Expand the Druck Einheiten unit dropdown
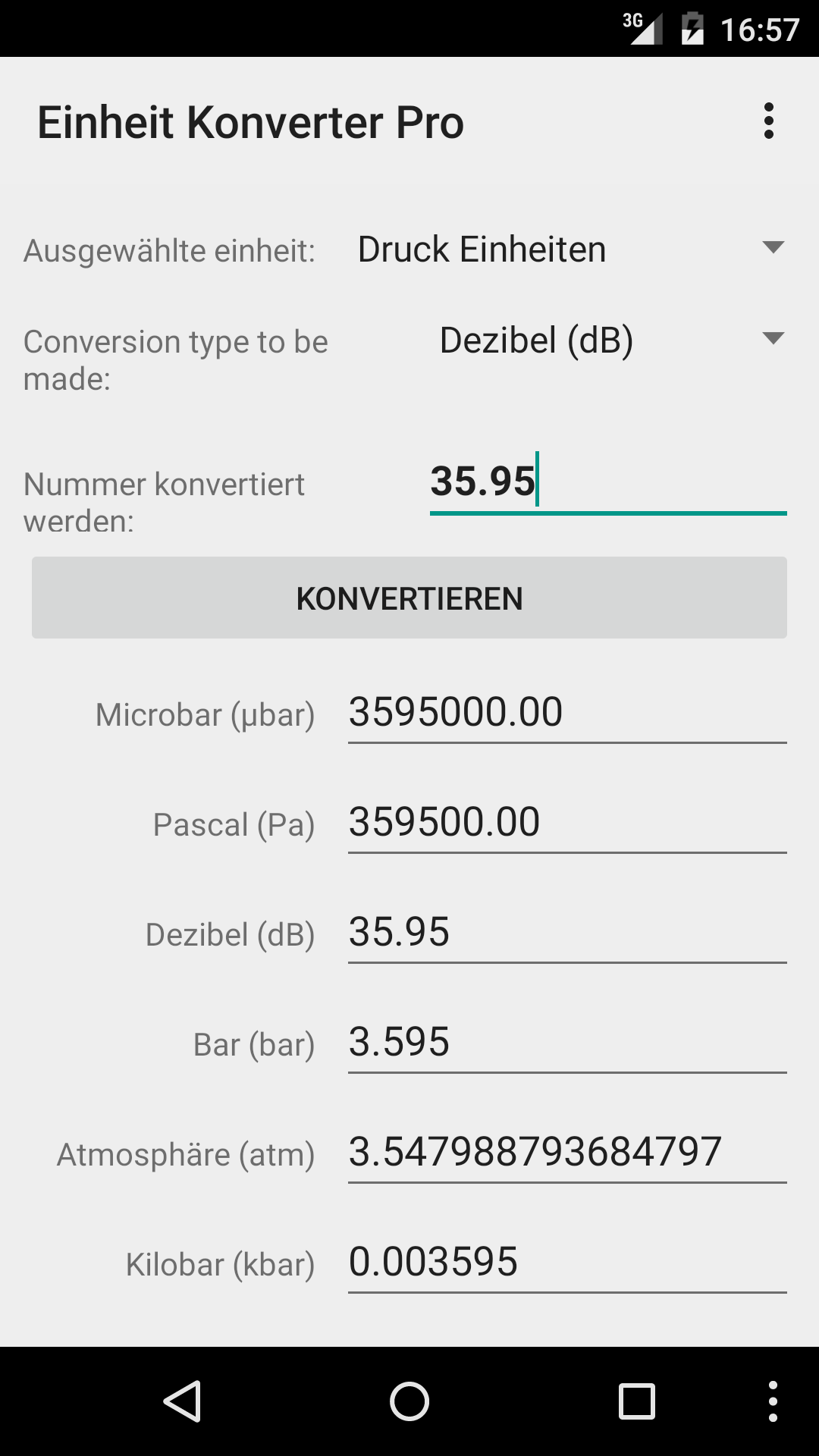 pos(569,249)
